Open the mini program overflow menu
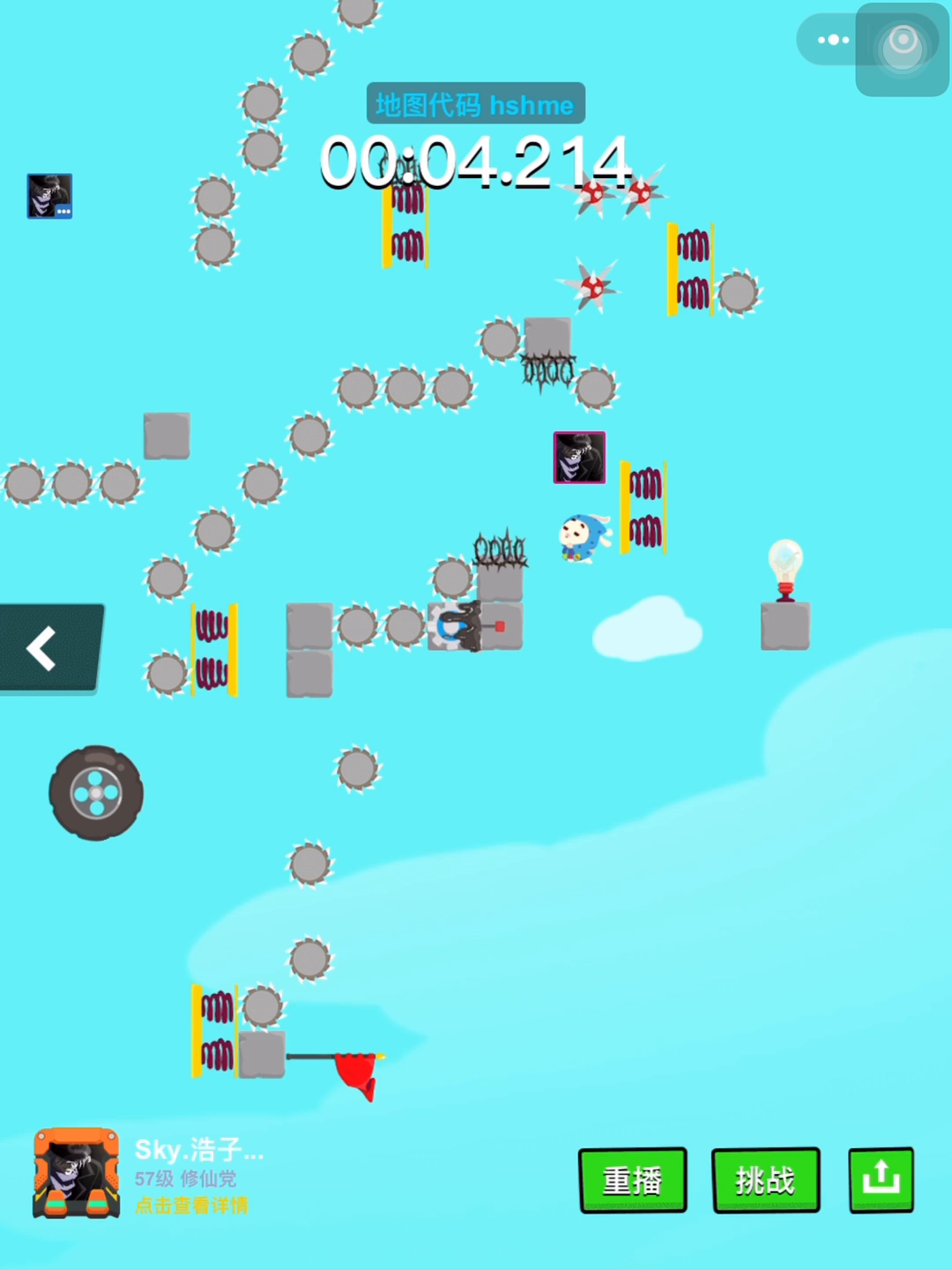 pos(832,40)
